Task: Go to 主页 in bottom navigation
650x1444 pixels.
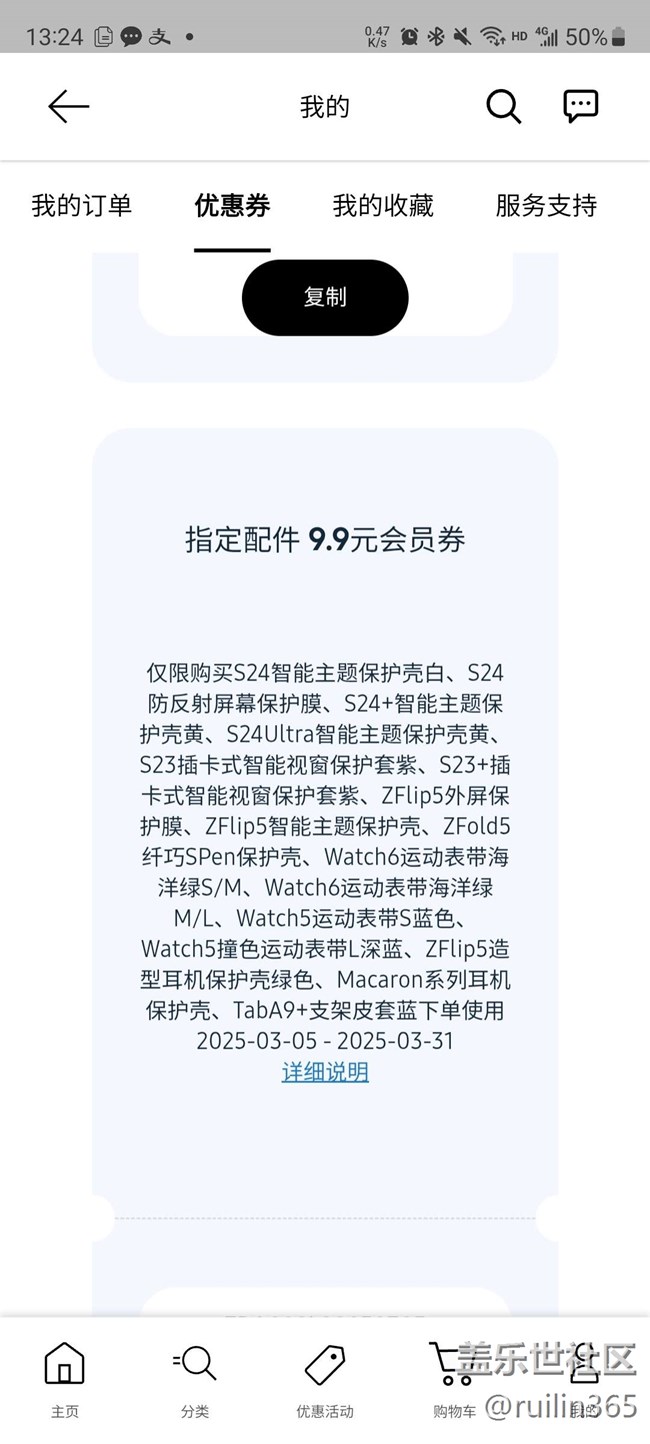Action: [65, 1380]
